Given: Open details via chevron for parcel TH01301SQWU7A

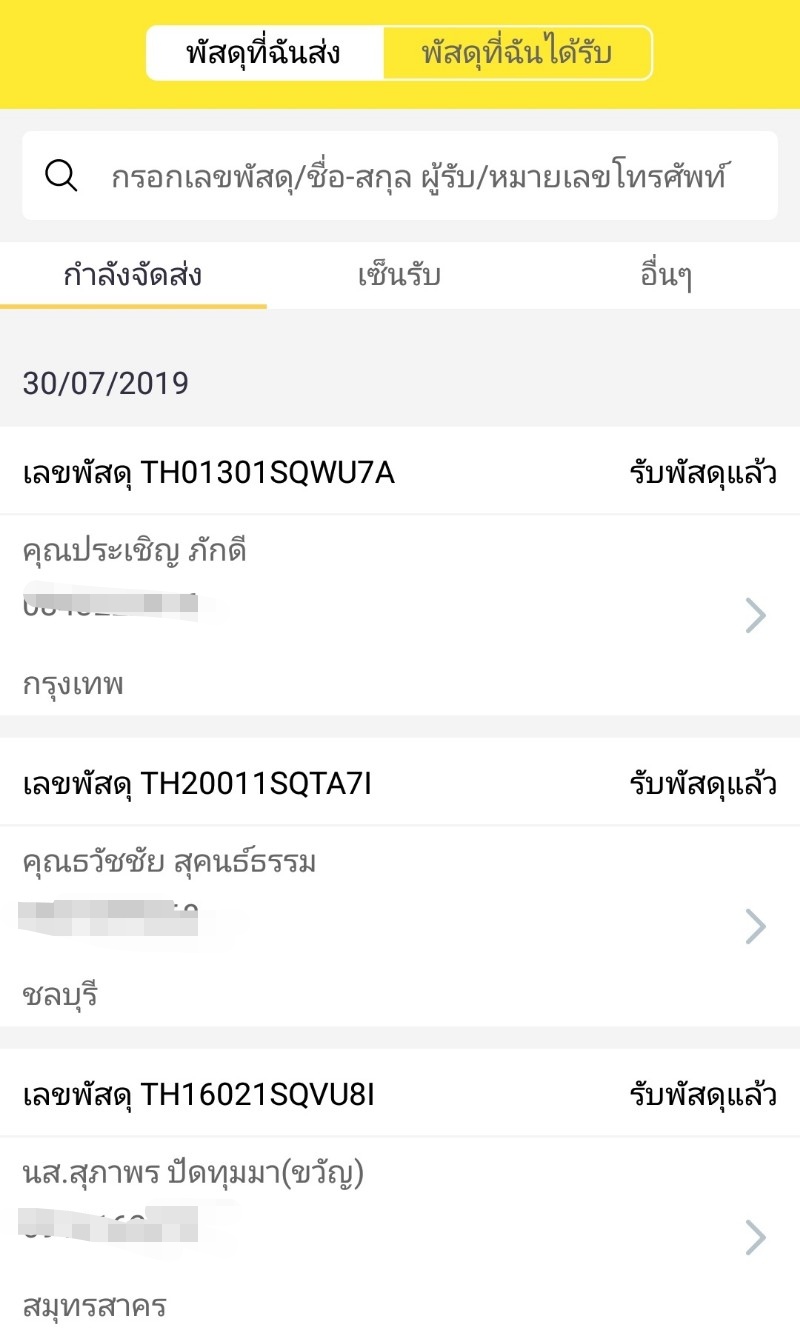Looking at the screenshot, I should click(757, 615).
